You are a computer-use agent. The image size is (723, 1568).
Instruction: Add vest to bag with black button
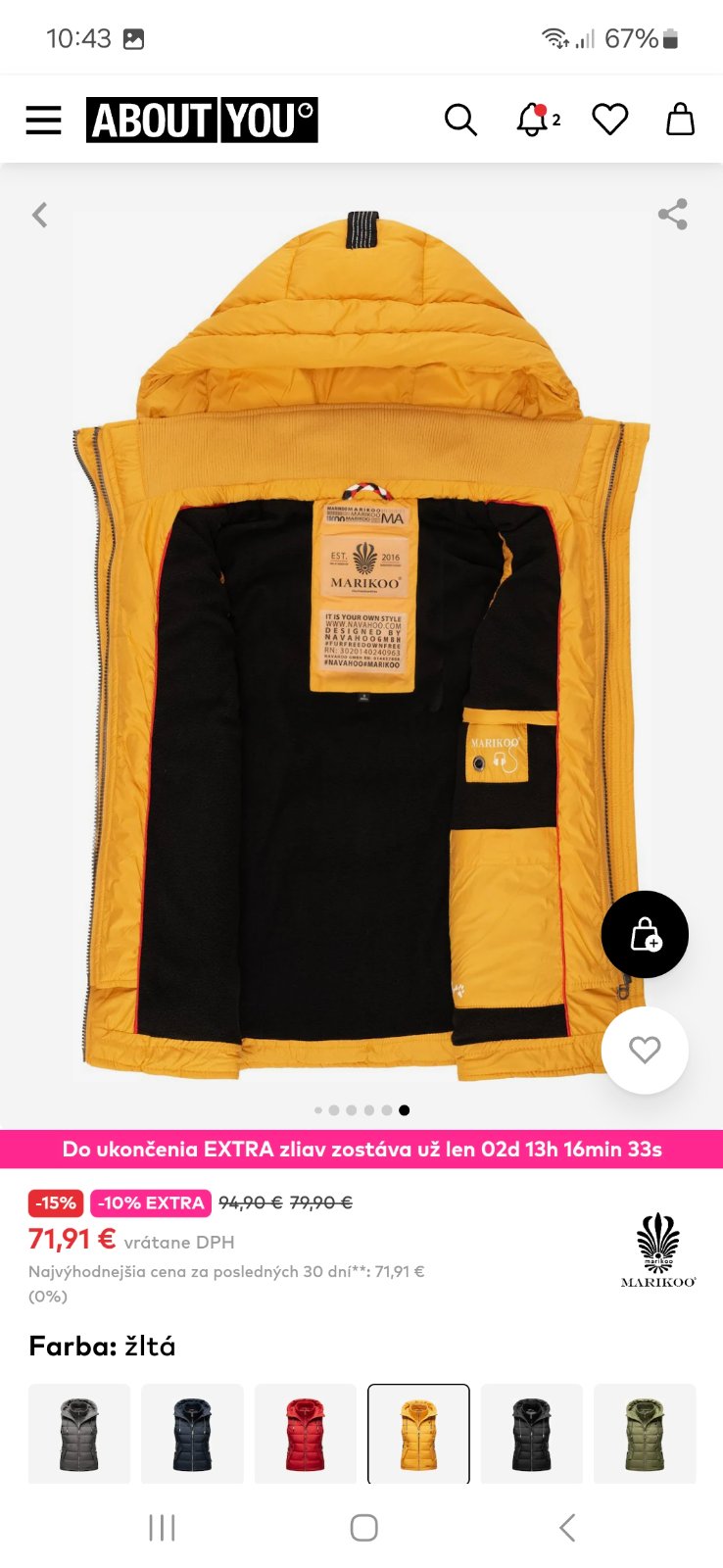[x=645, y=934]
